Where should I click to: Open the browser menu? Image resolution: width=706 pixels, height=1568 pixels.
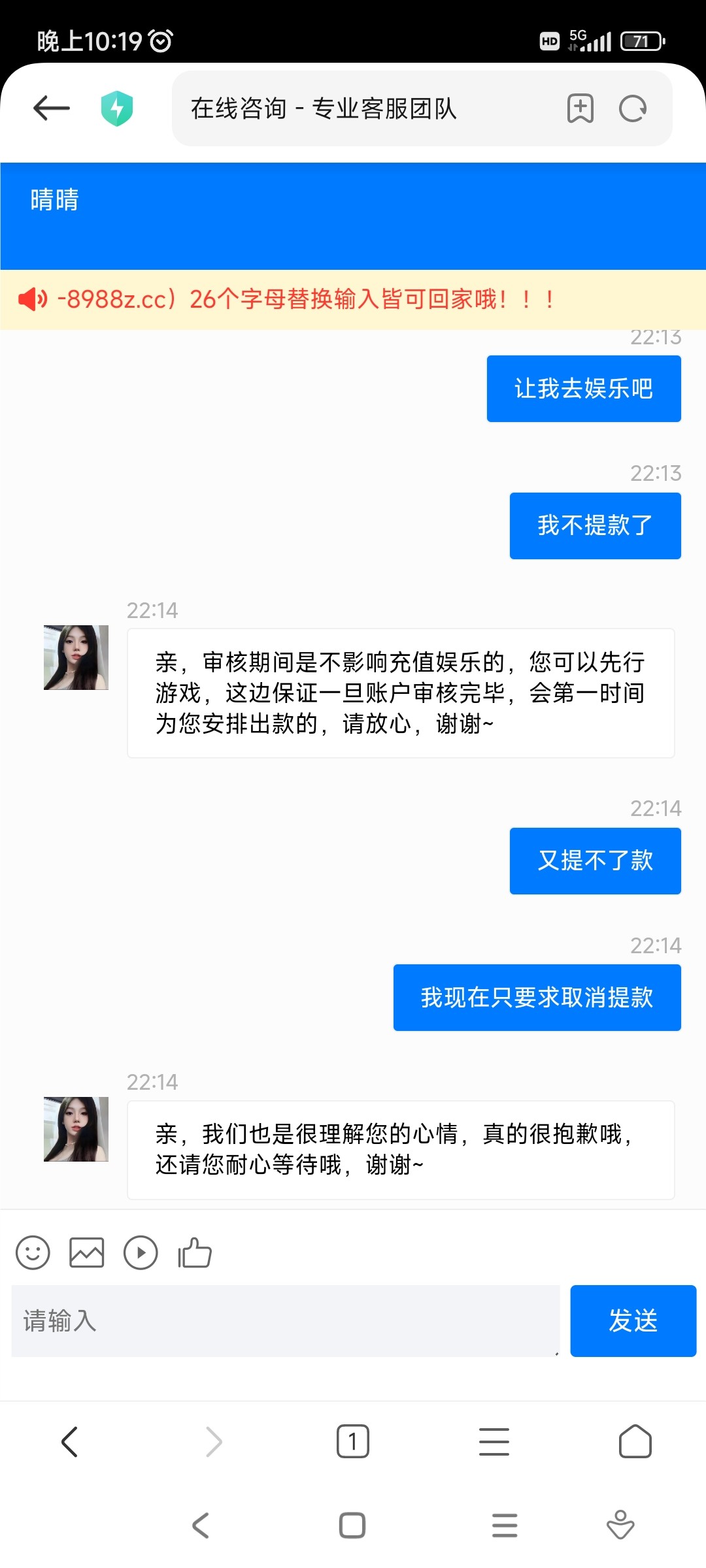pyautogui.click(x=494, y=1441)
